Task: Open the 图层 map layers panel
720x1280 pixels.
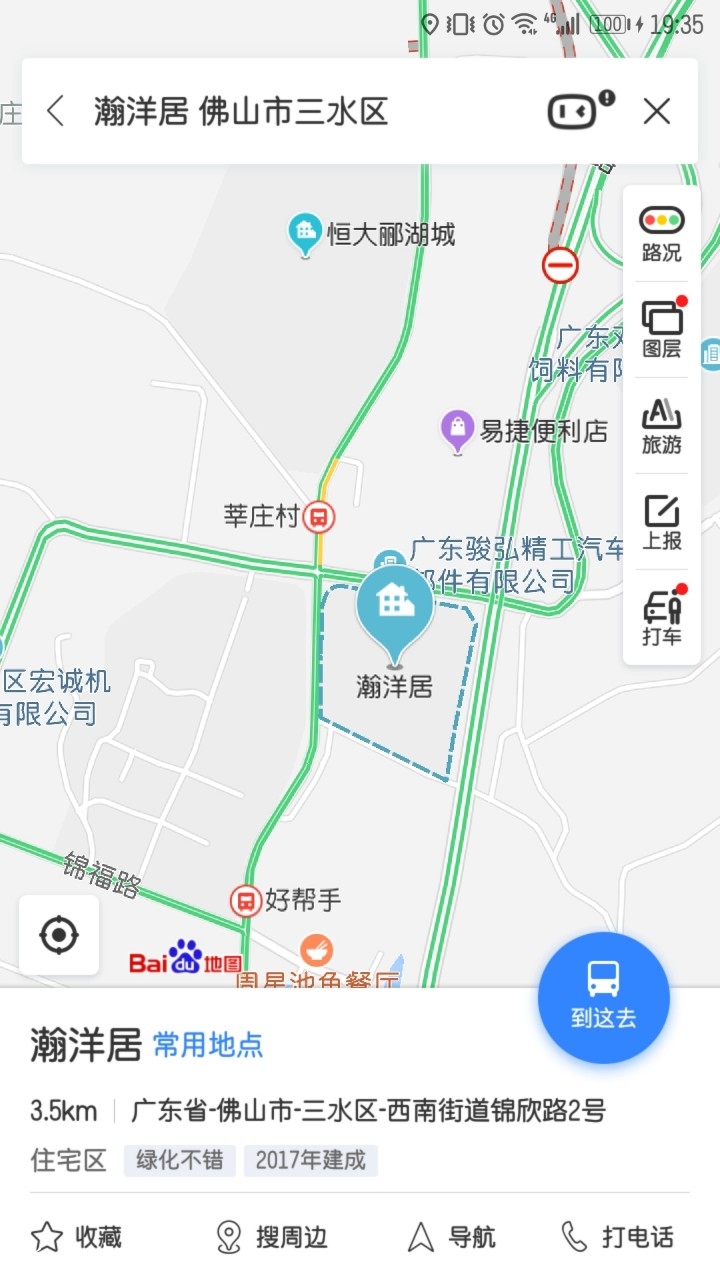Action: [662, 330]
